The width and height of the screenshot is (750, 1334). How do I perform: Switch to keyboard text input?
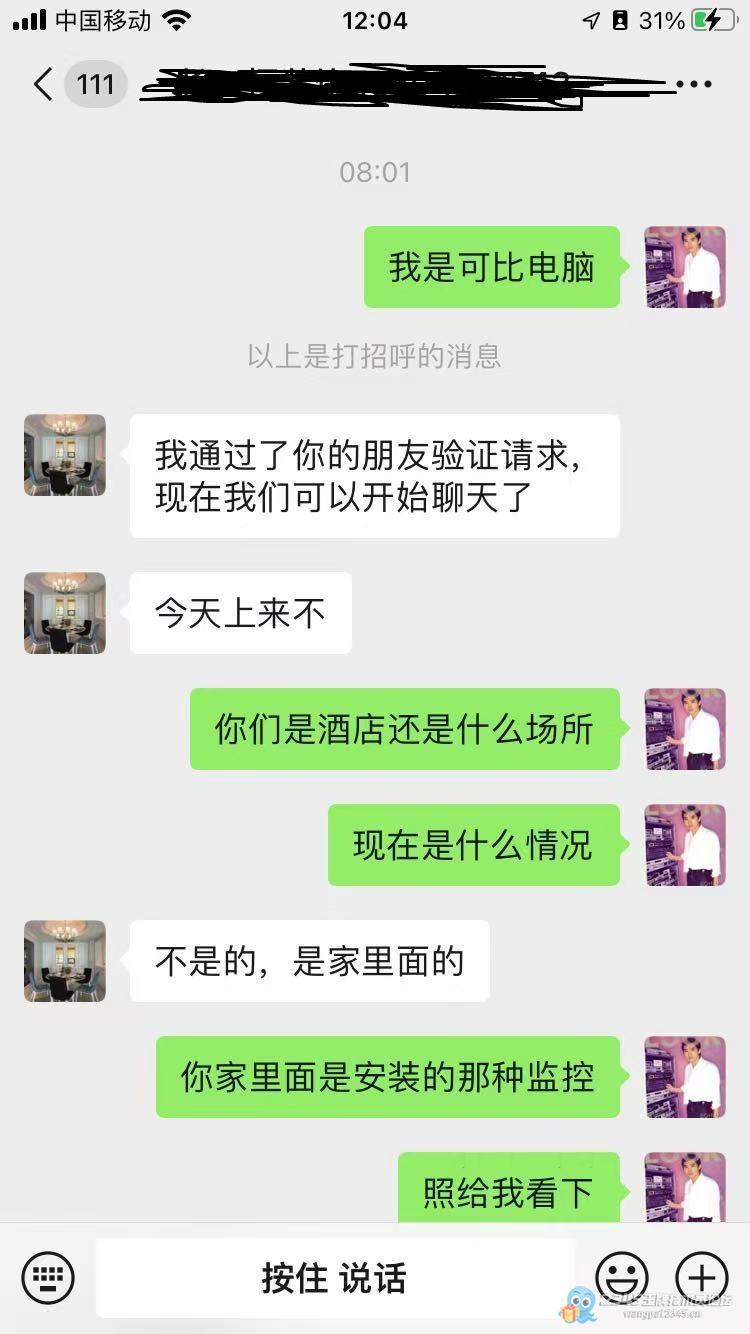(48, 1277)
